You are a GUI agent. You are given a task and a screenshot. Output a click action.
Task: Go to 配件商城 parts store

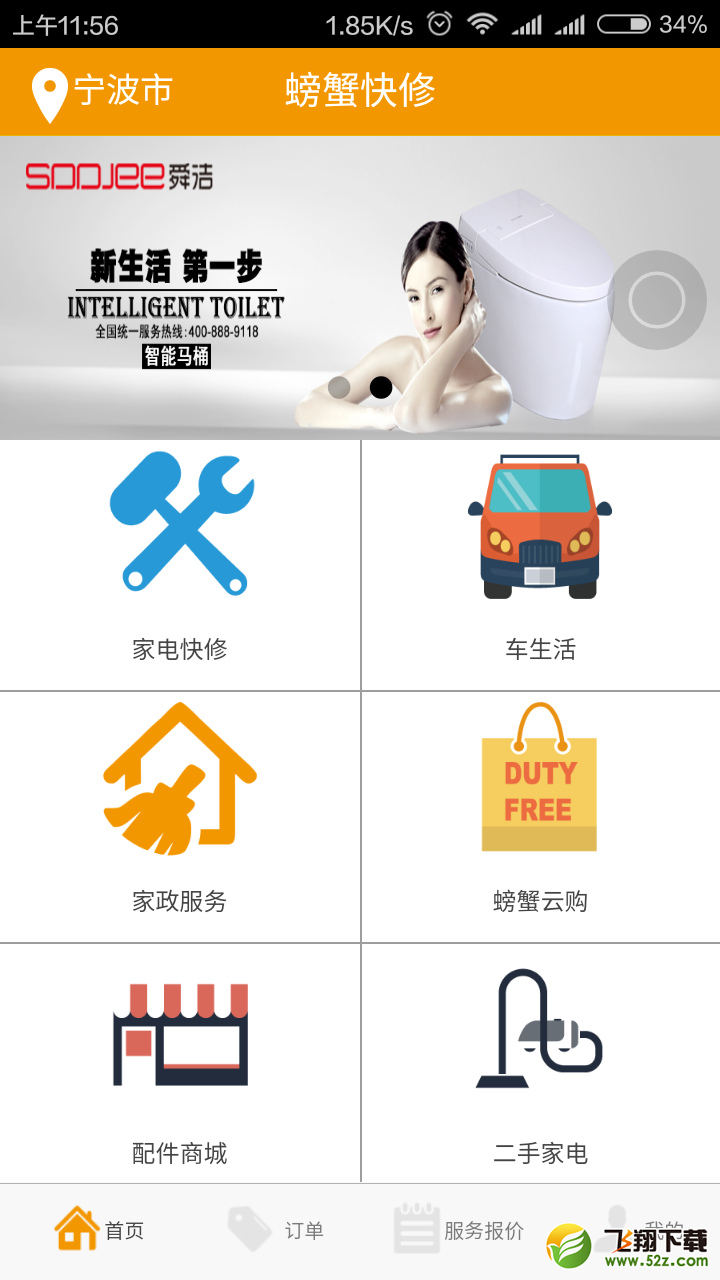(180, 1064)
